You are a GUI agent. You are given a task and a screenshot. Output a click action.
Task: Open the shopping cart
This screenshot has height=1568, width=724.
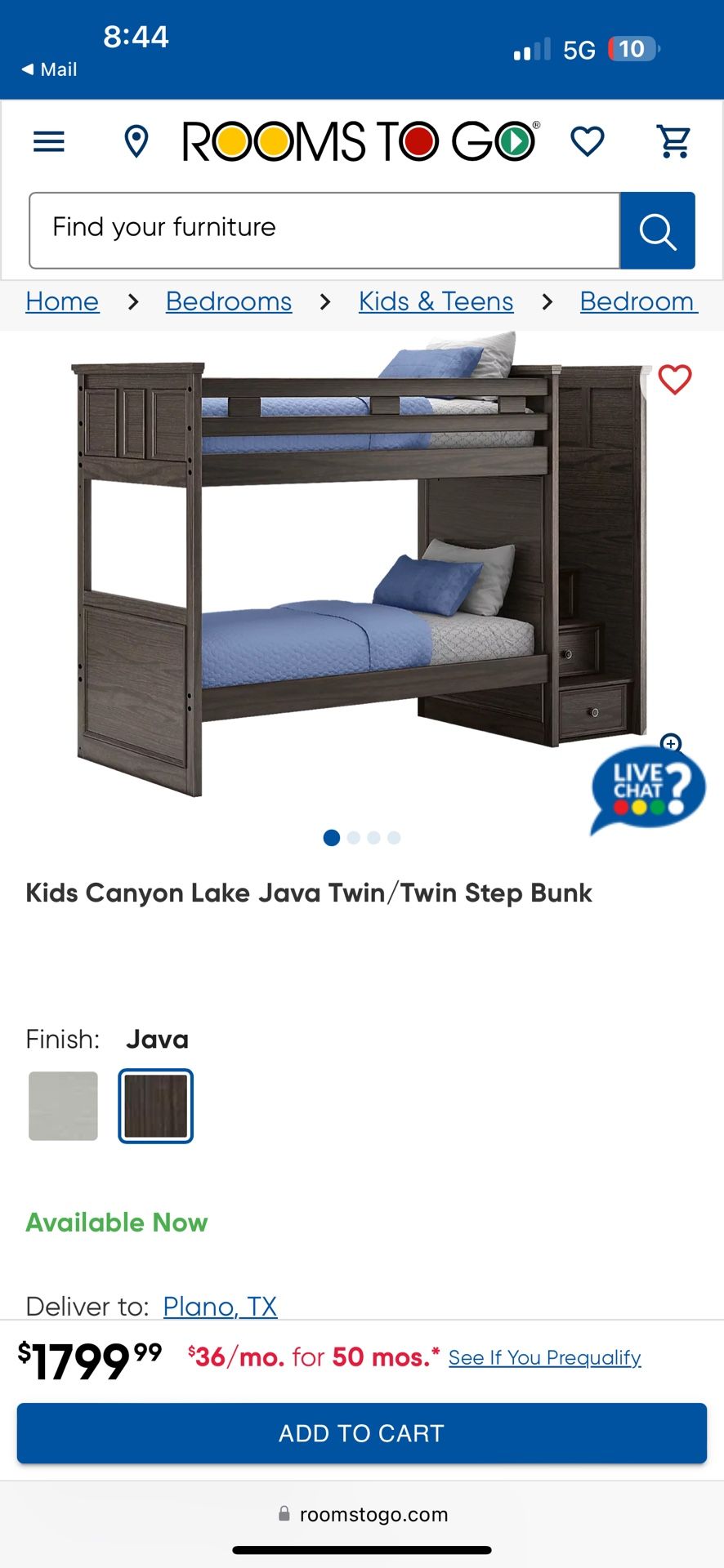point(674,142)
